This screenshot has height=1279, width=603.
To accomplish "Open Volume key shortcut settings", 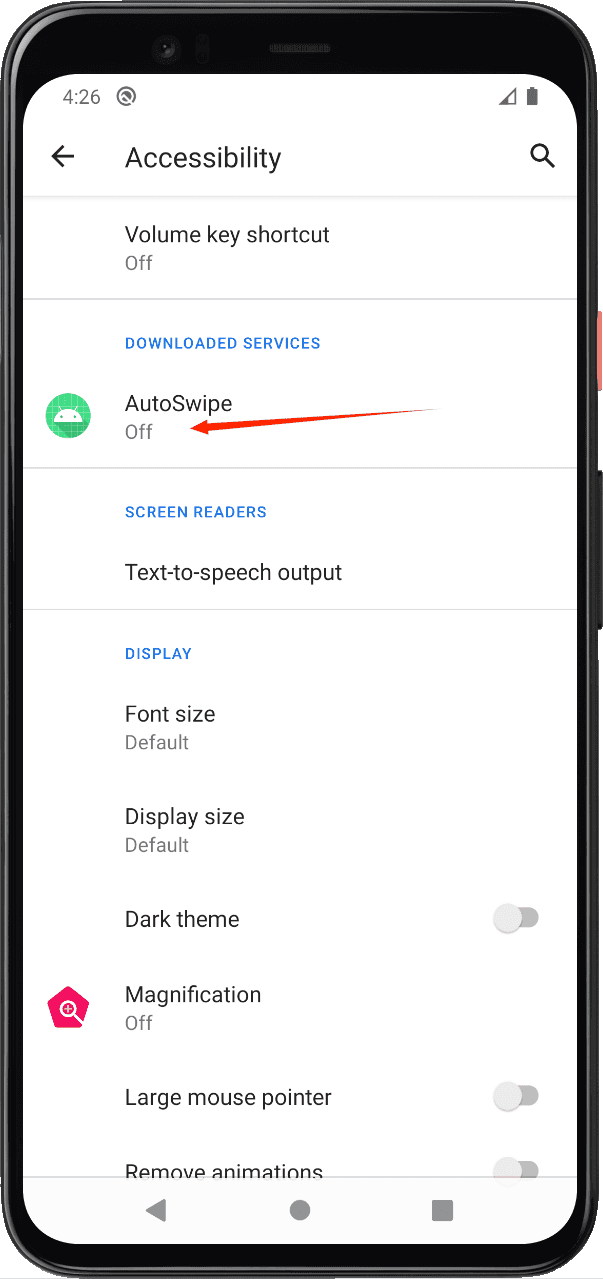I will click(x=300, y=248).
